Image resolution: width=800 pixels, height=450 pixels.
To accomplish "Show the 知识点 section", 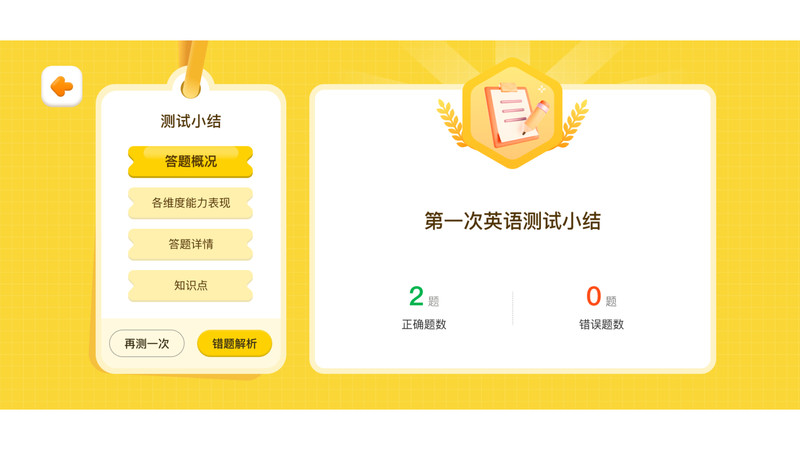I will coord(190,285).
